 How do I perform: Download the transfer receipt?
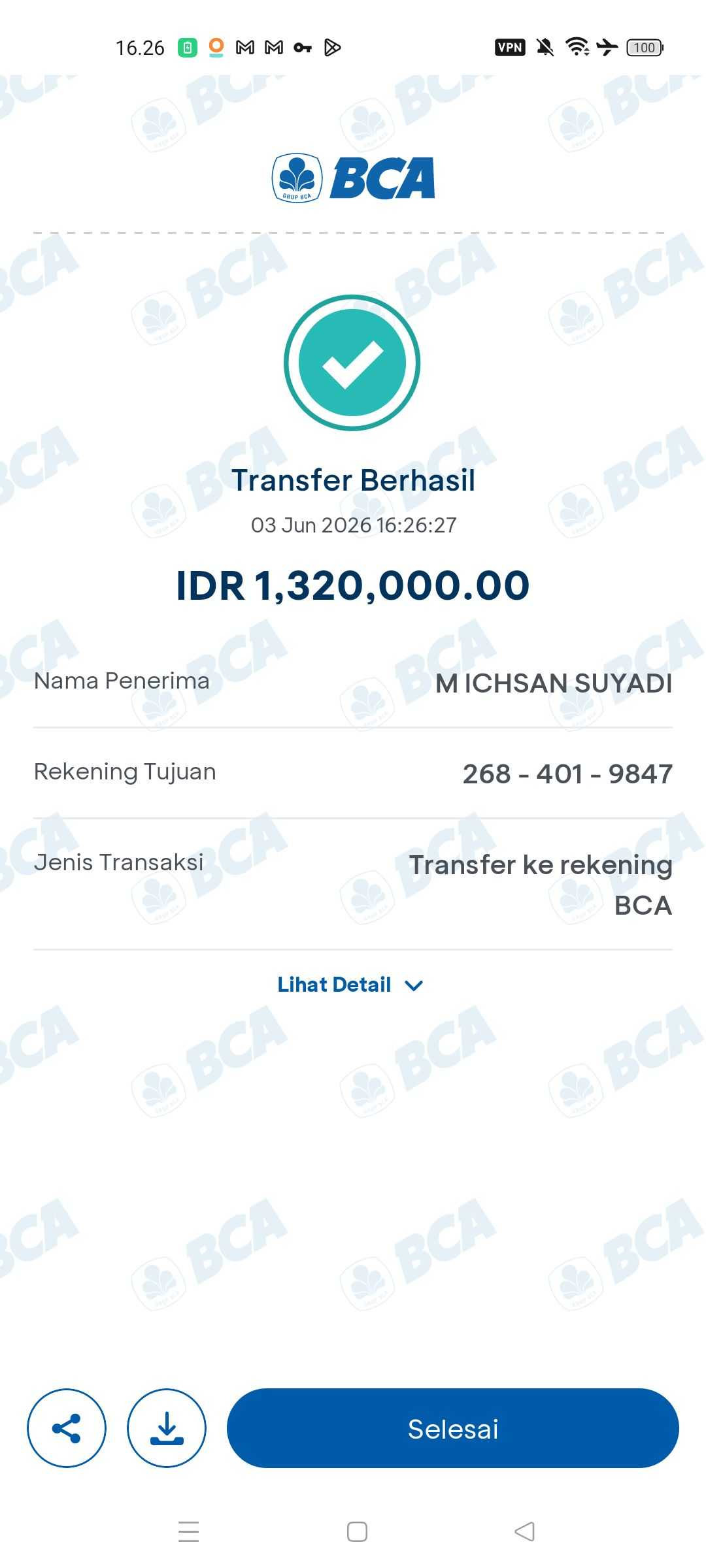(x=167, y=1428)
